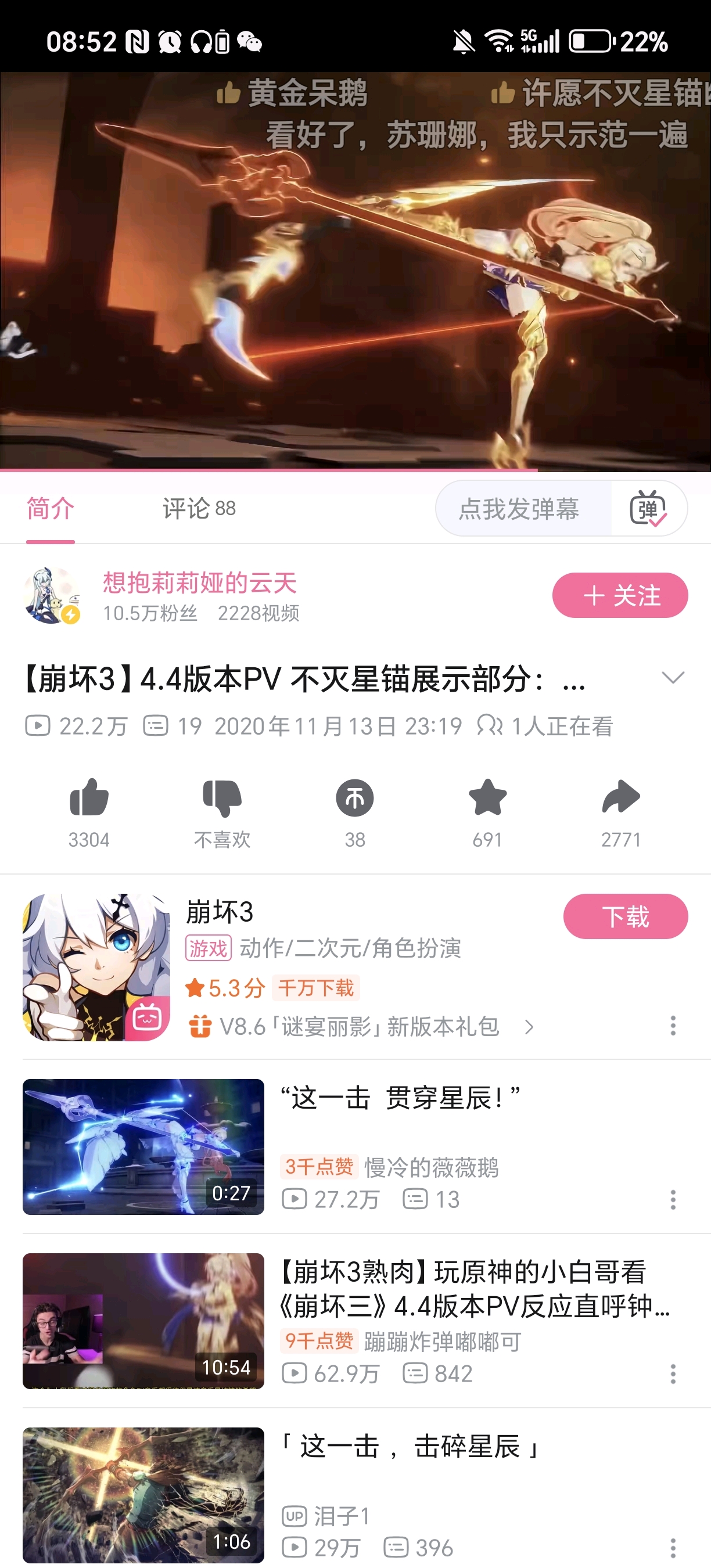Open options for the 慢冷的薇薇鹅 video

673,1200
